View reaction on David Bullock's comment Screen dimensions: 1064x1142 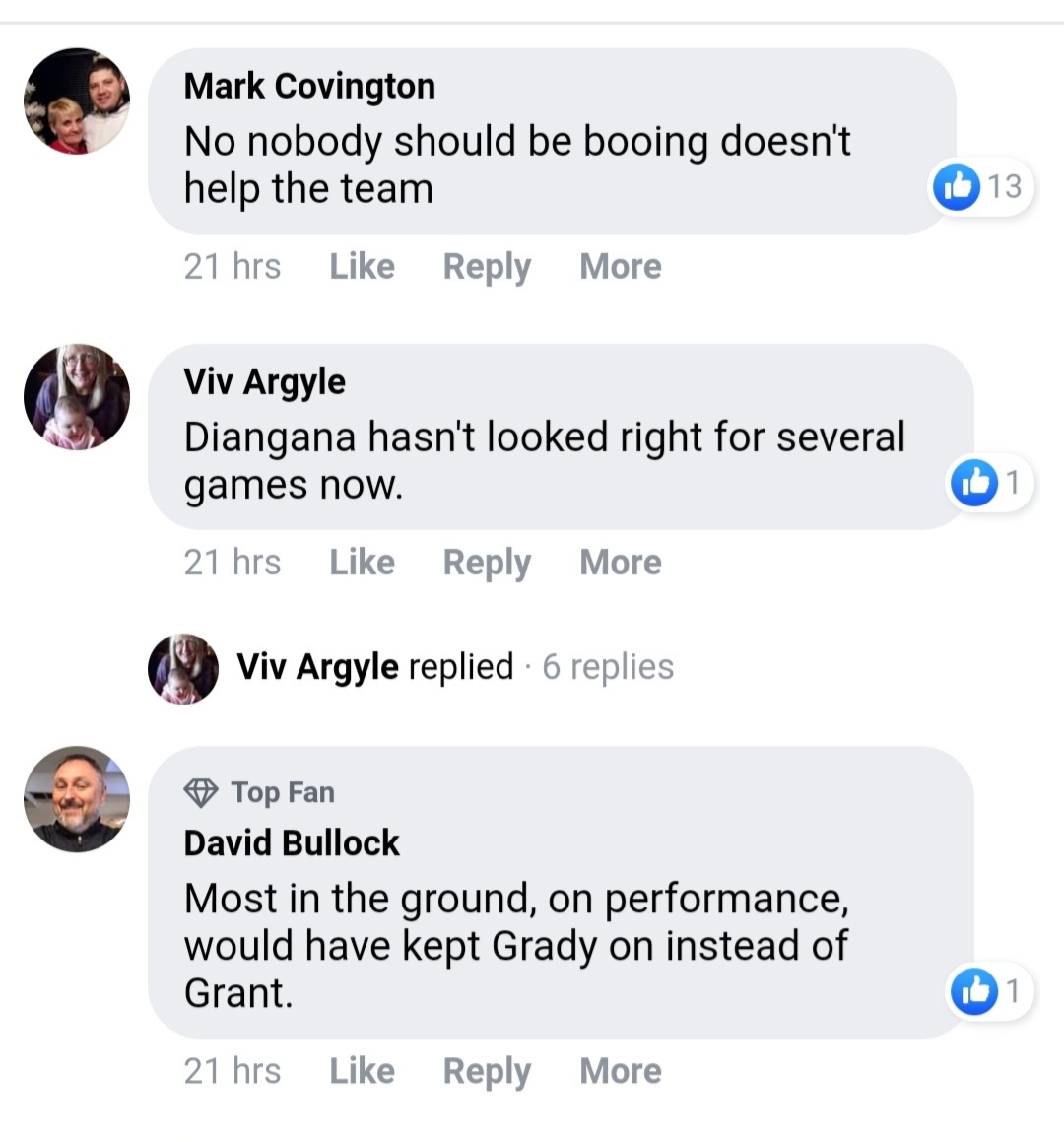point(989,990)
